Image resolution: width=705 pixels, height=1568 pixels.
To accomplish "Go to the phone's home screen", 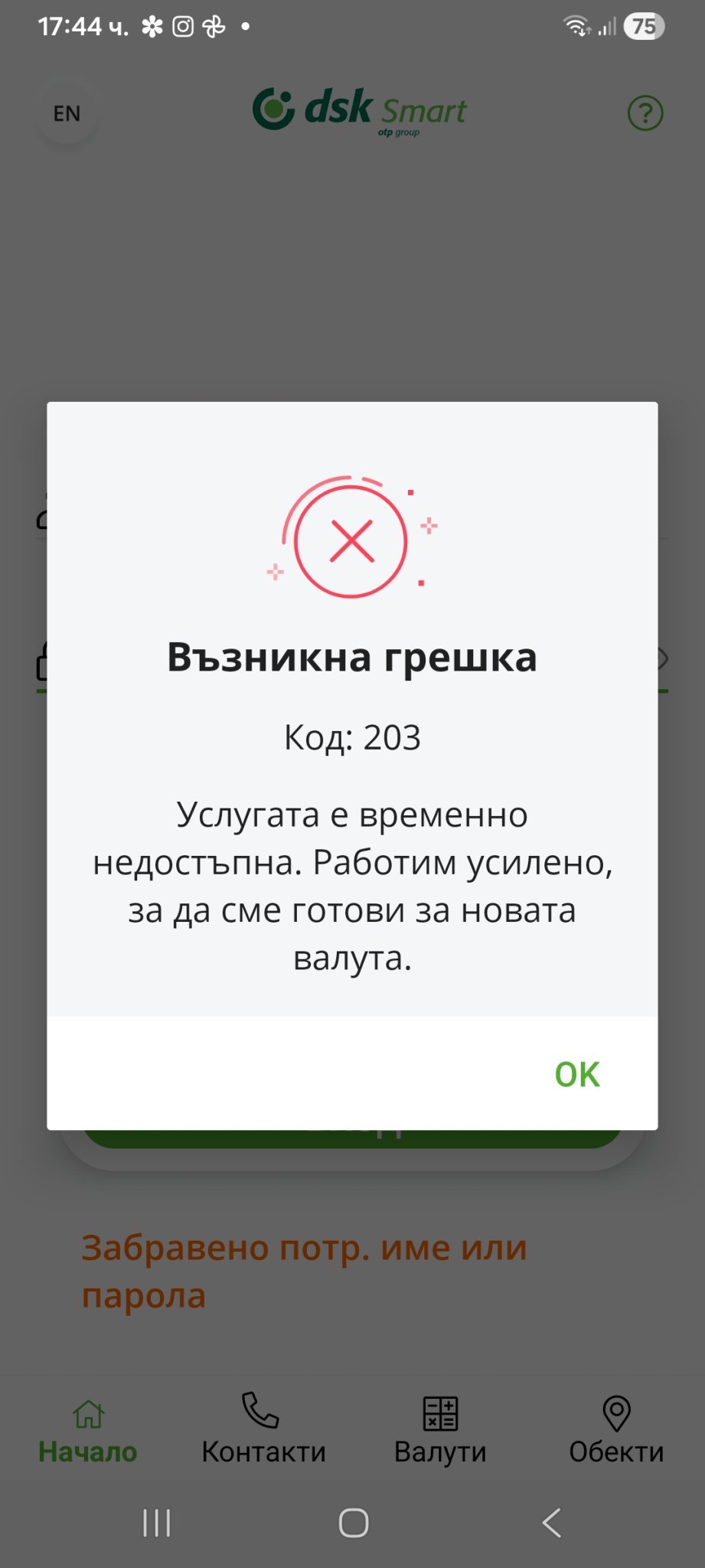I will [353, 1523].
